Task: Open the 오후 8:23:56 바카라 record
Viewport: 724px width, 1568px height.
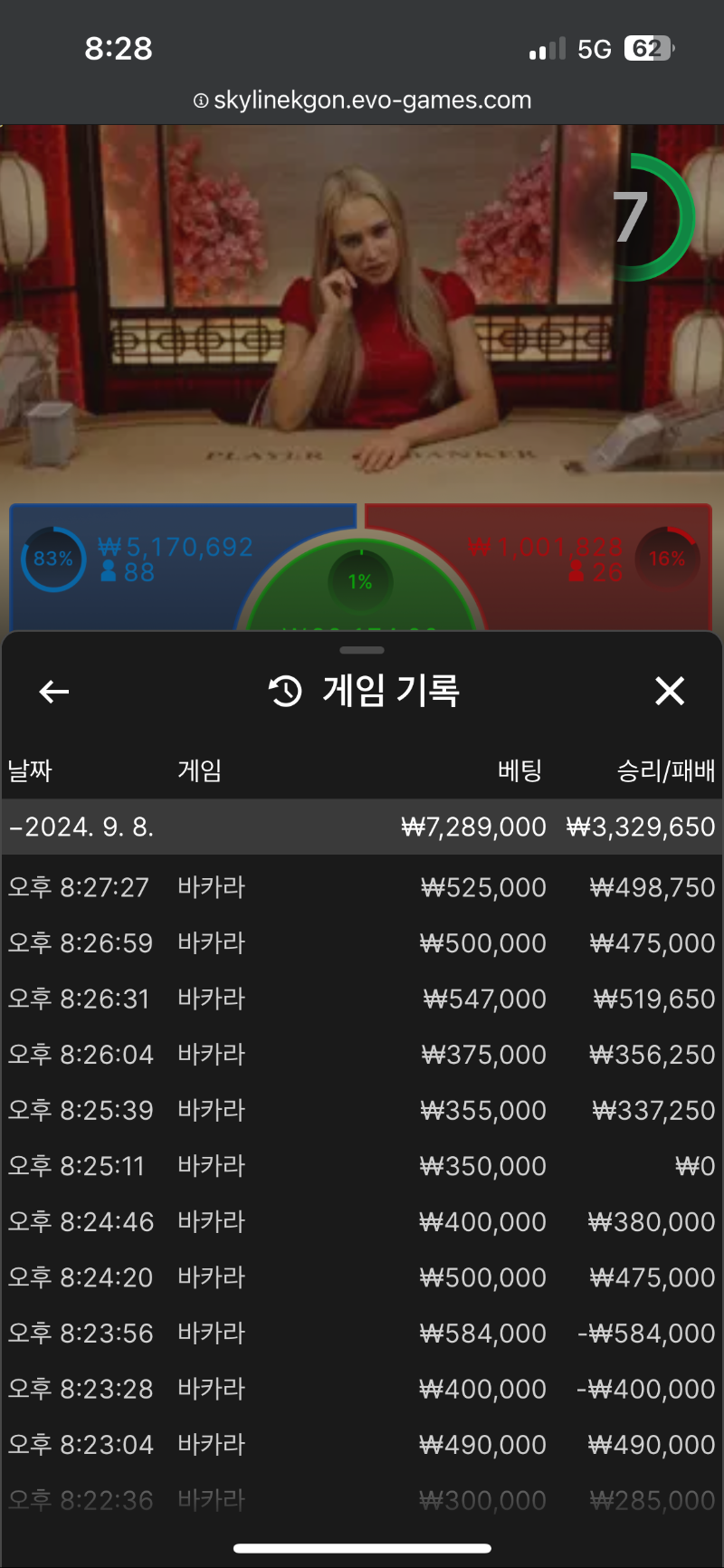Action: 362,1334
